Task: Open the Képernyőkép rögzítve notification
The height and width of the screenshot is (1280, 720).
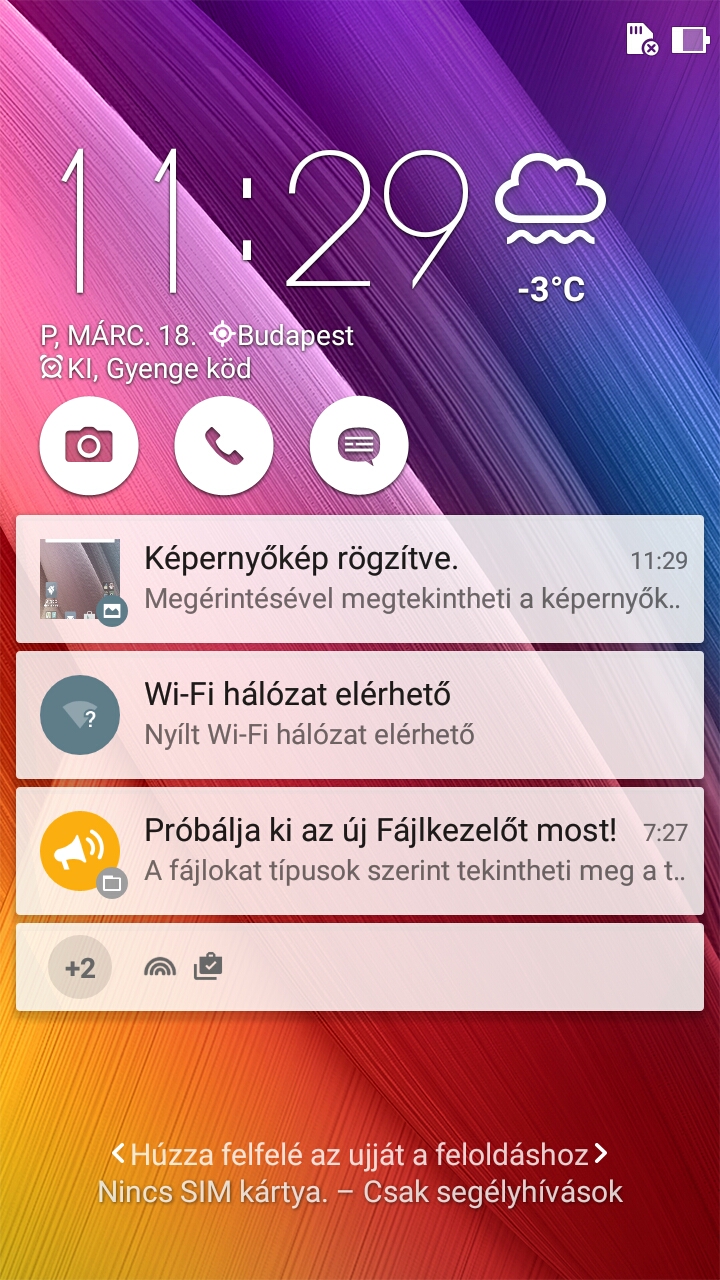Action: (360, 579)
